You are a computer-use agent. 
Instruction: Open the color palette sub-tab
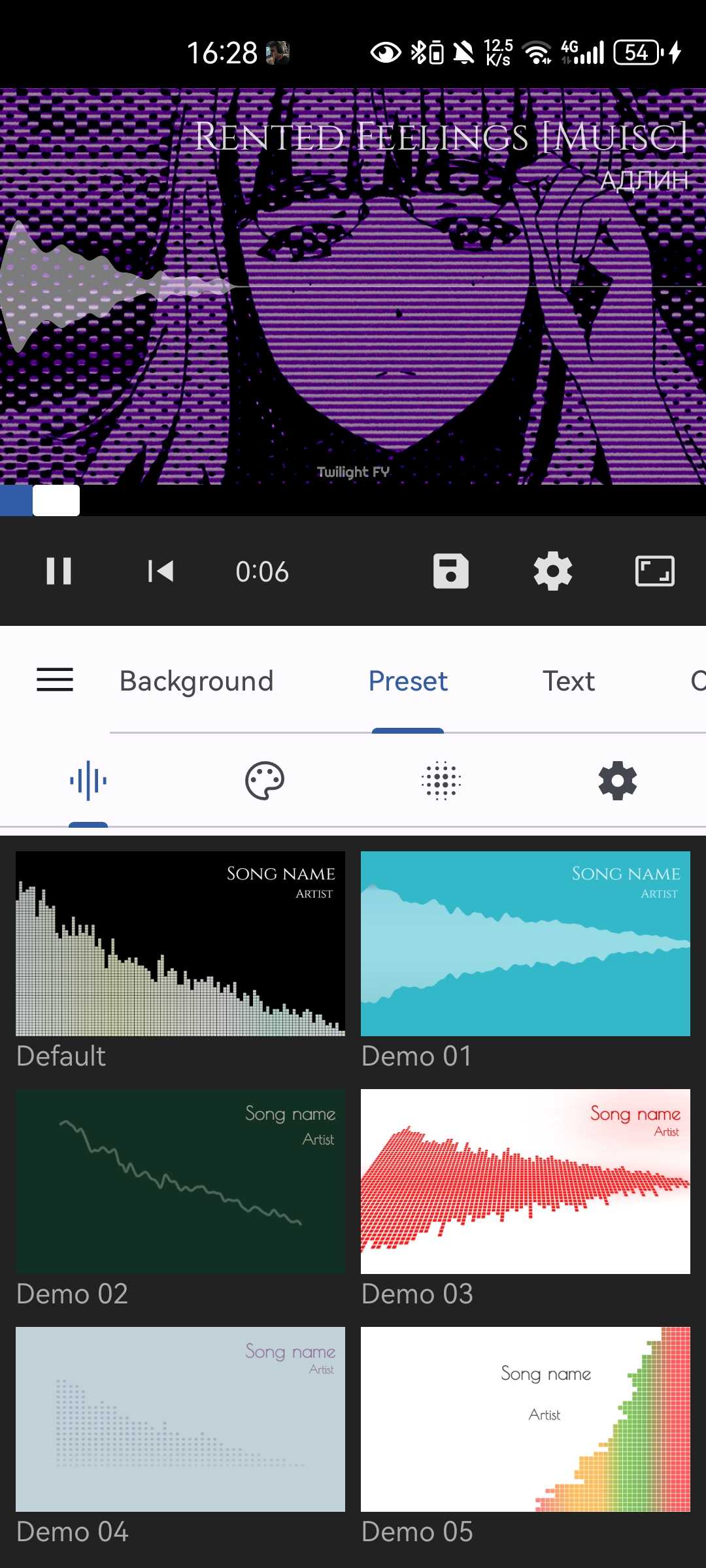tap(265, 781)
